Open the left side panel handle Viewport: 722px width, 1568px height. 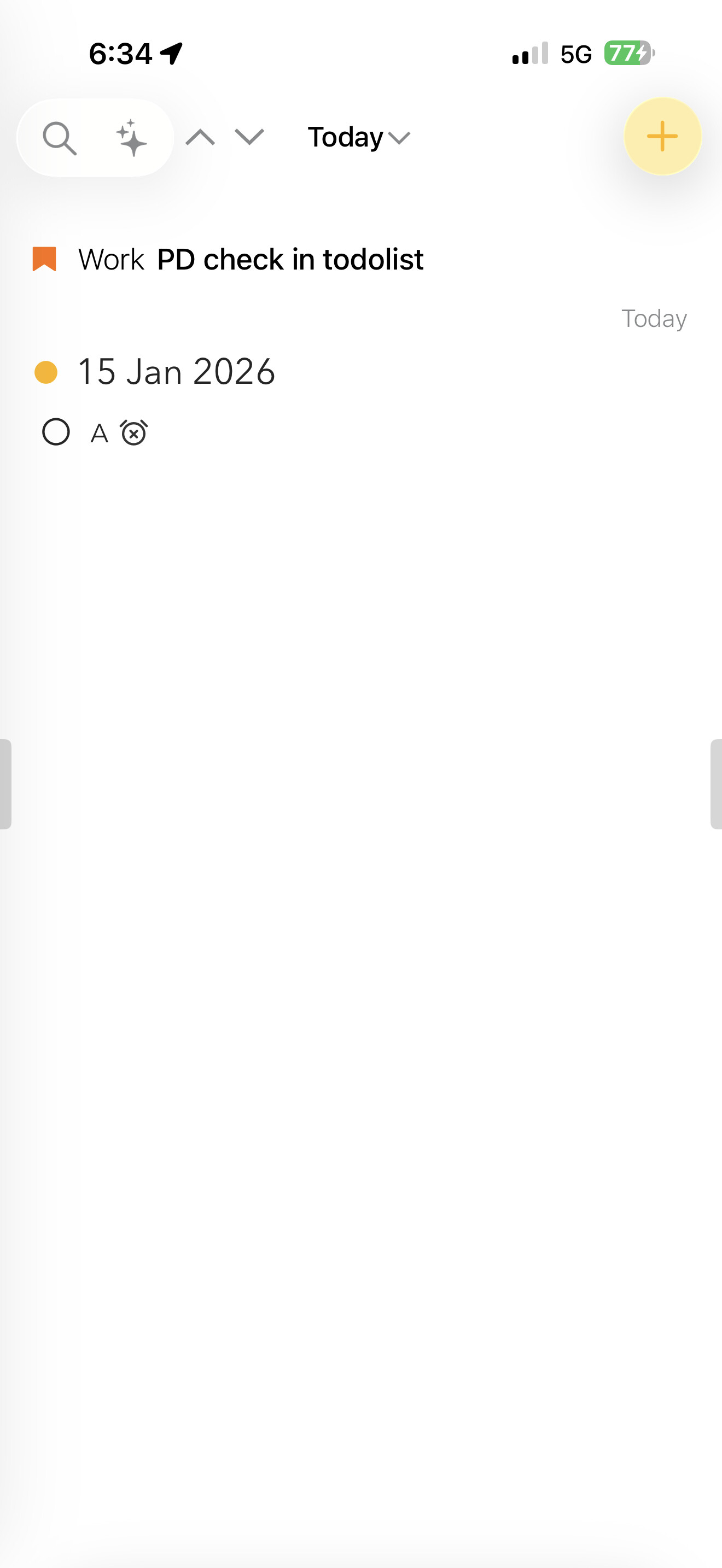[5, 784]
